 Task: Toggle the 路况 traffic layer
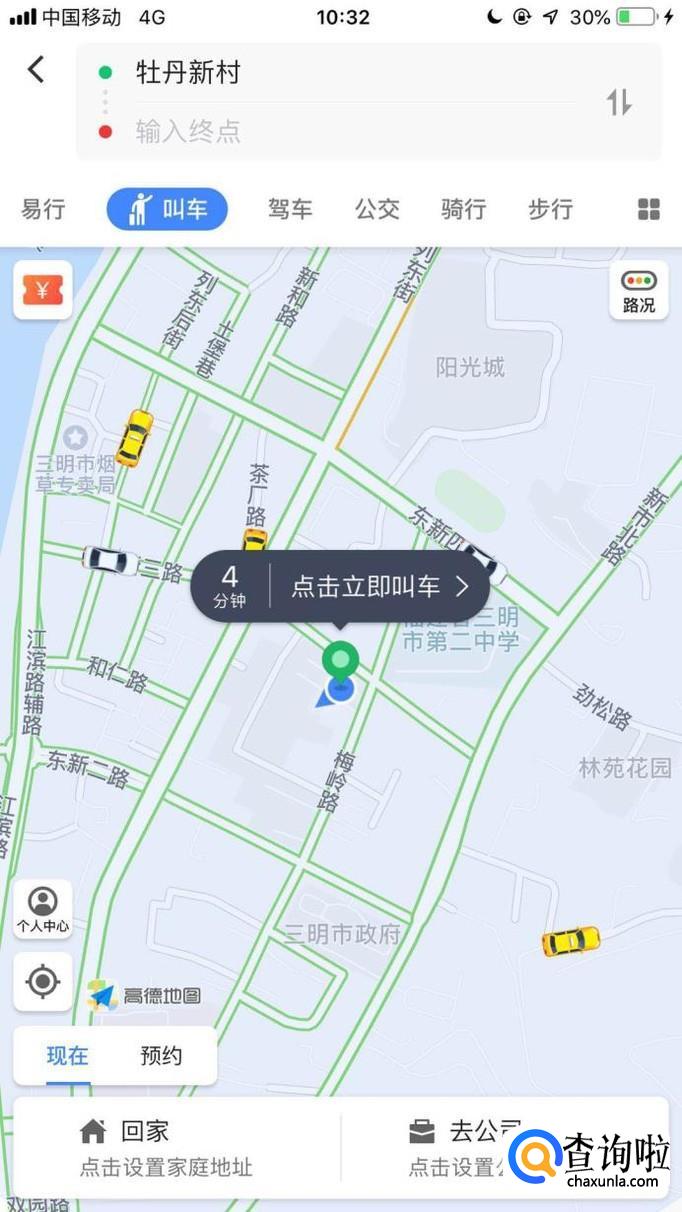[x=638, y=290]
